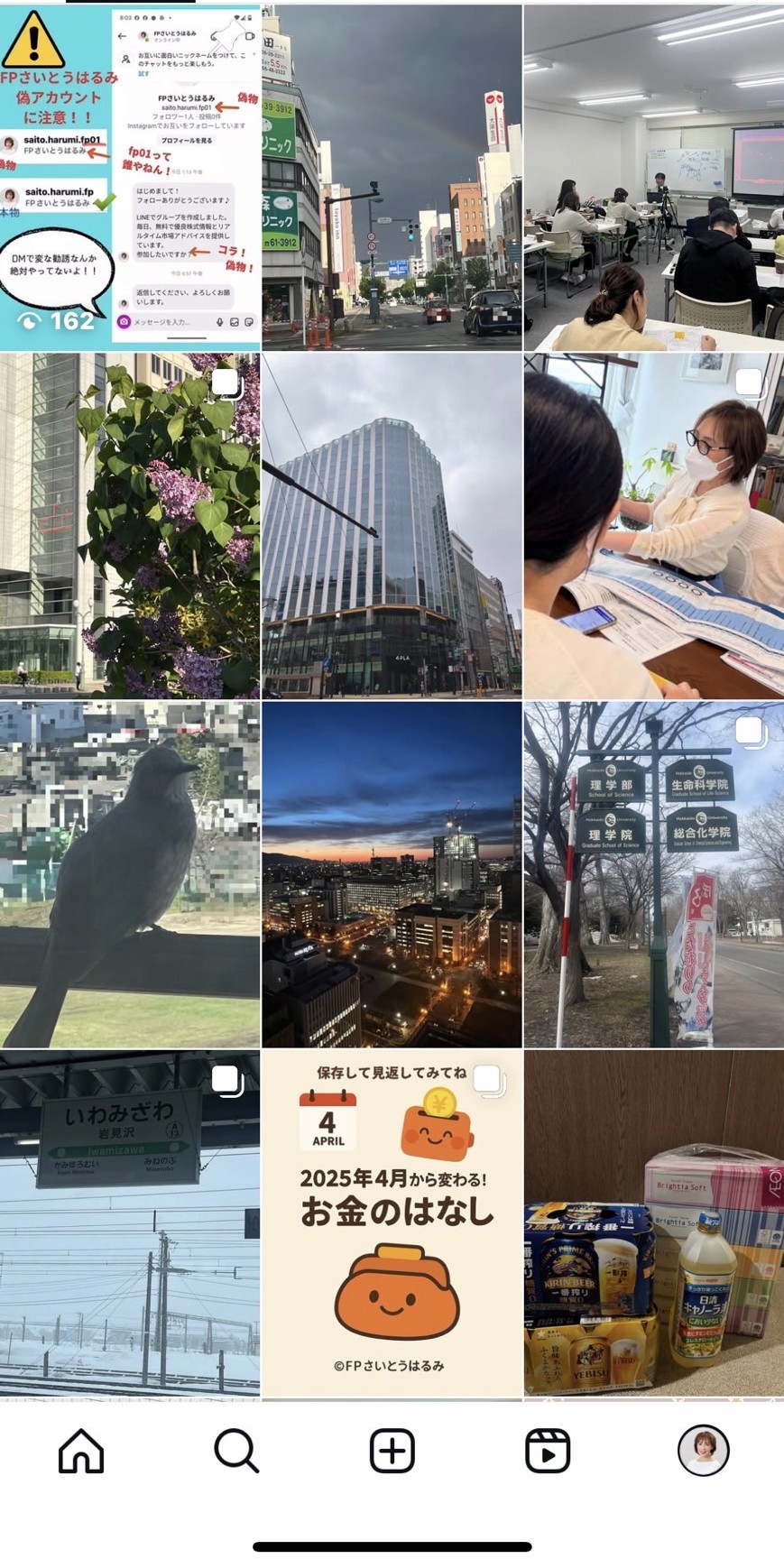Create a new post with plus button

(392, 1451)
